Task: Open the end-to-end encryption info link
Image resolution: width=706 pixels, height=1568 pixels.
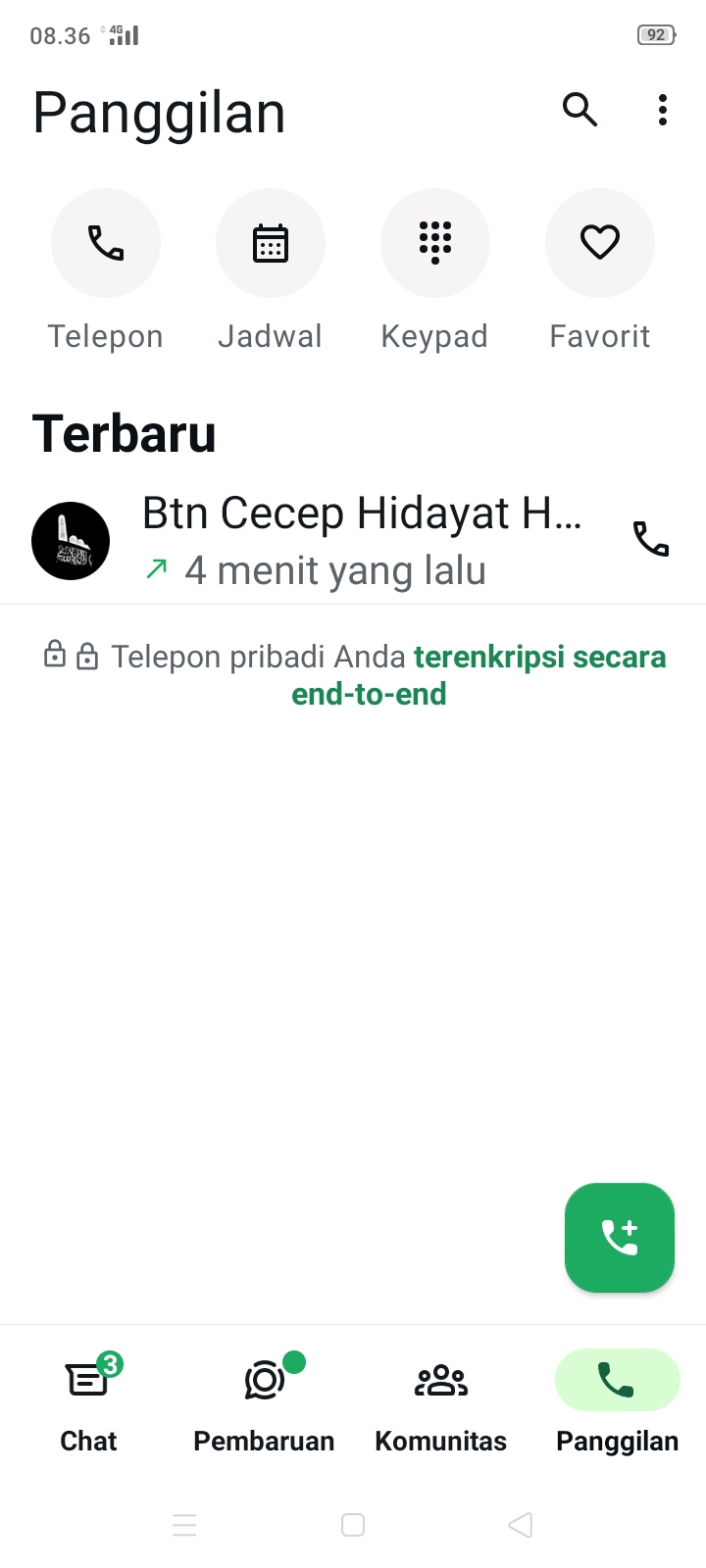Action: click(x=539, y=658)
